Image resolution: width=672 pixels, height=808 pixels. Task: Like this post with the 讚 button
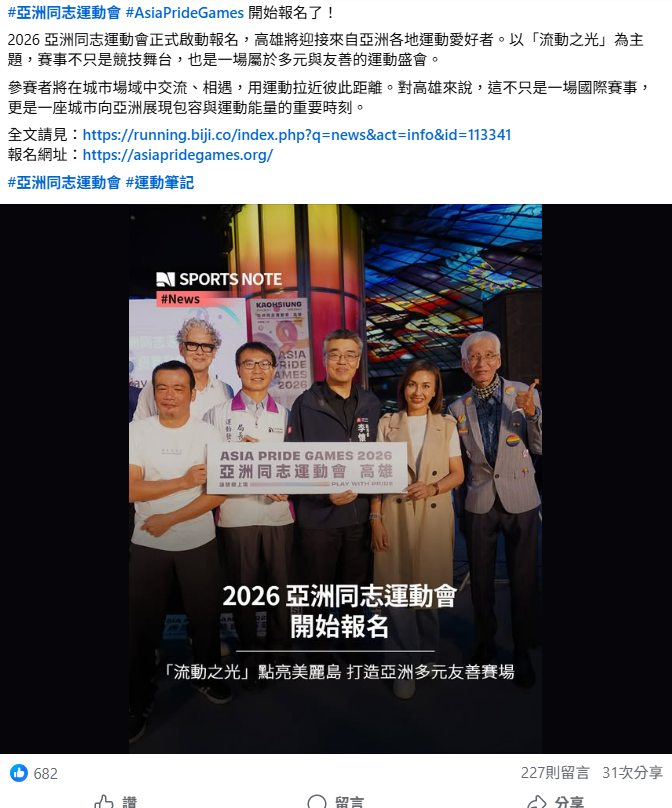coord(116,802)
